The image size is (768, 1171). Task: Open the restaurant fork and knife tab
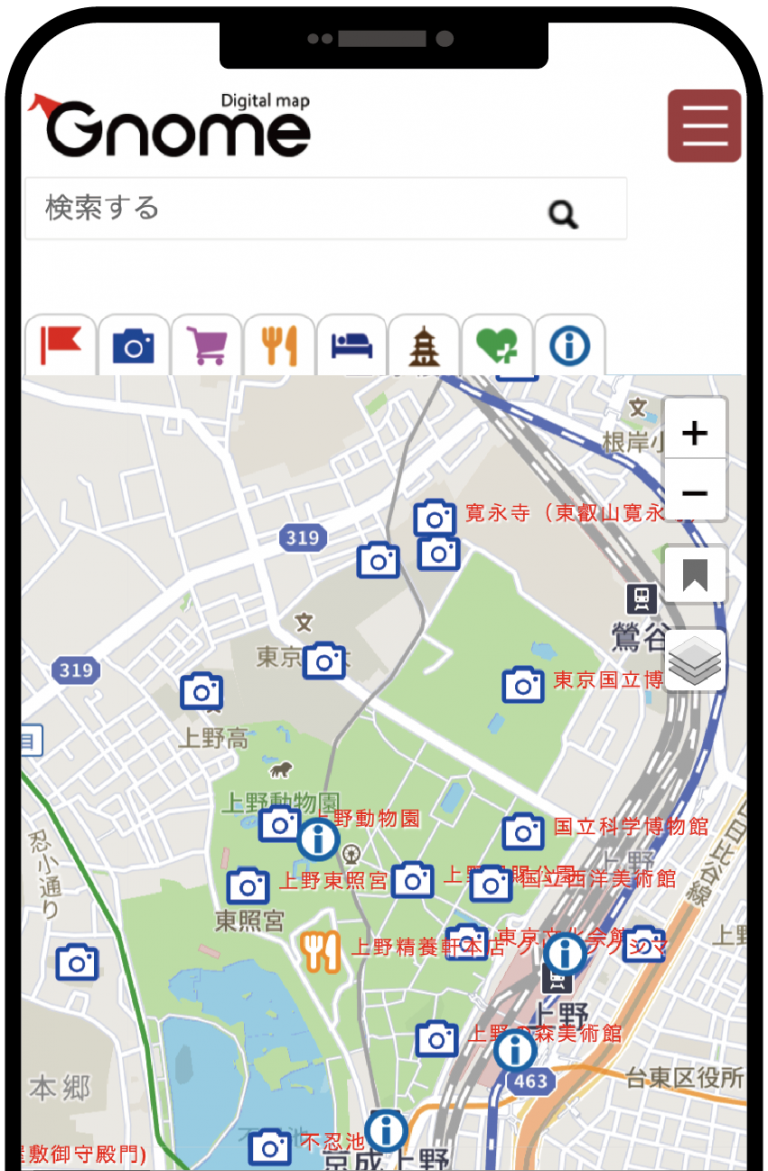[279, 346]
